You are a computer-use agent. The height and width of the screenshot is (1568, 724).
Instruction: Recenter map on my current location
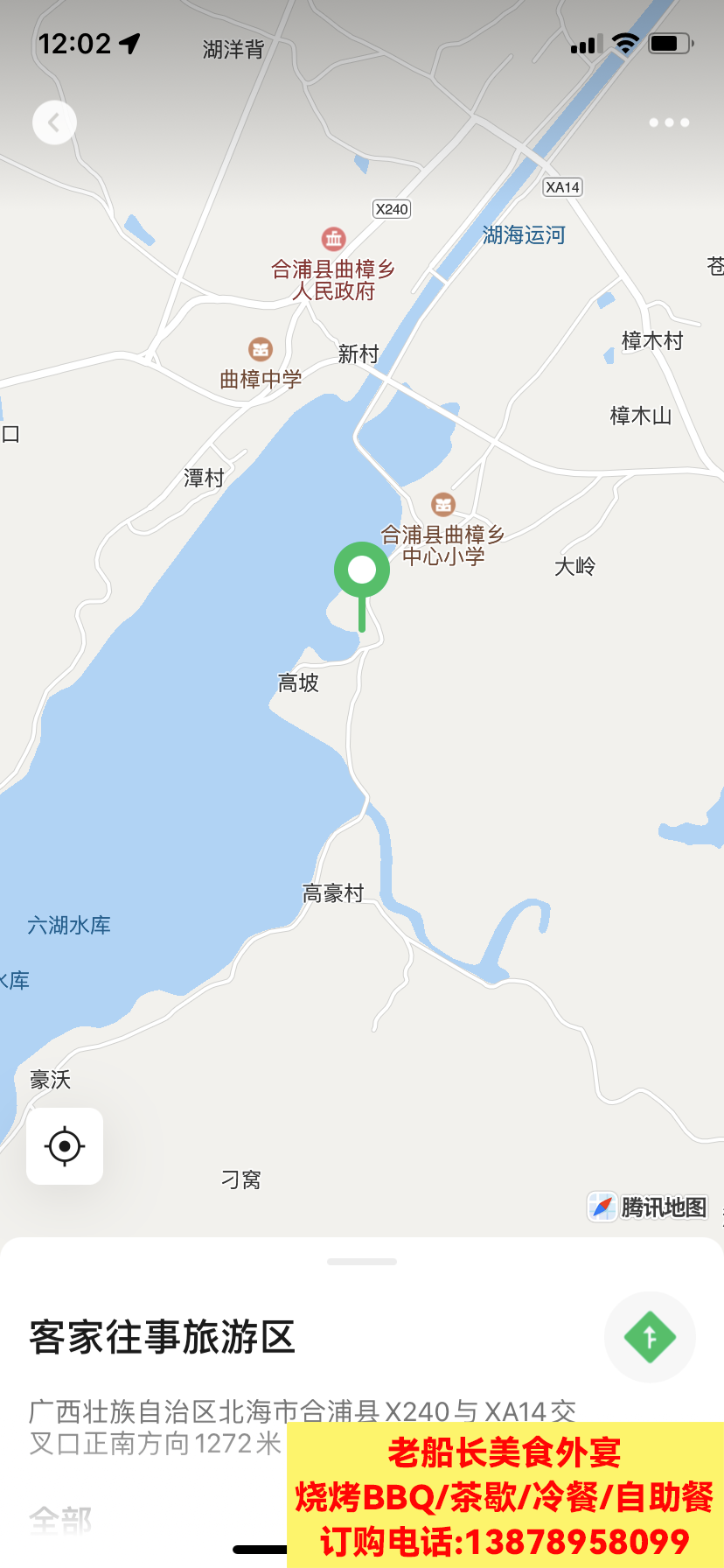click(65, 1146)
